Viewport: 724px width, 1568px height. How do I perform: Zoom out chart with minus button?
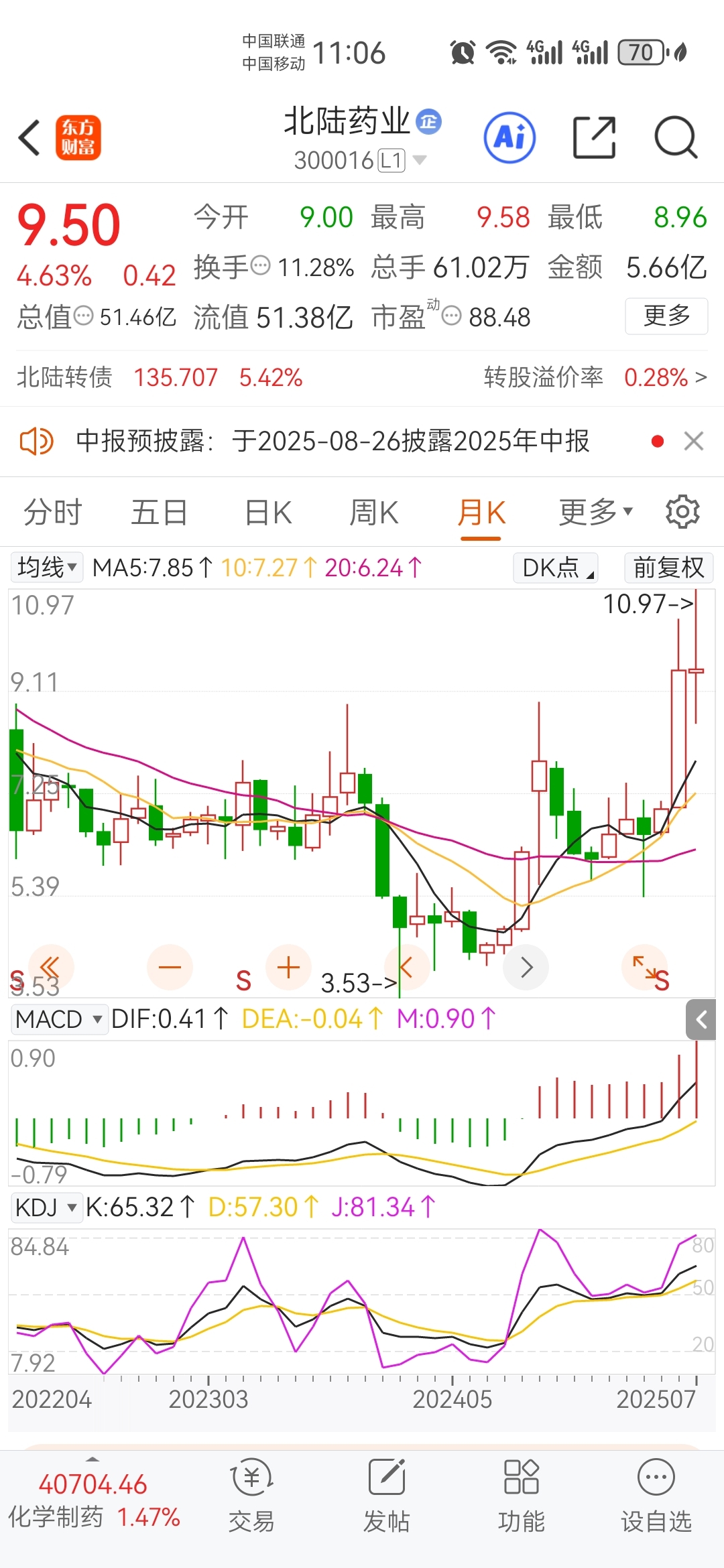170,968
